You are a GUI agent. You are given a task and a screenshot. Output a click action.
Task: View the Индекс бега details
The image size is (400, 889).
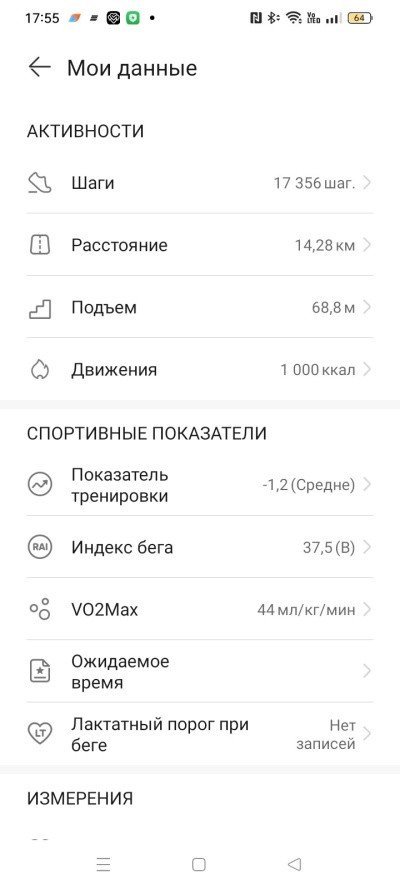[x=200, y=547]
